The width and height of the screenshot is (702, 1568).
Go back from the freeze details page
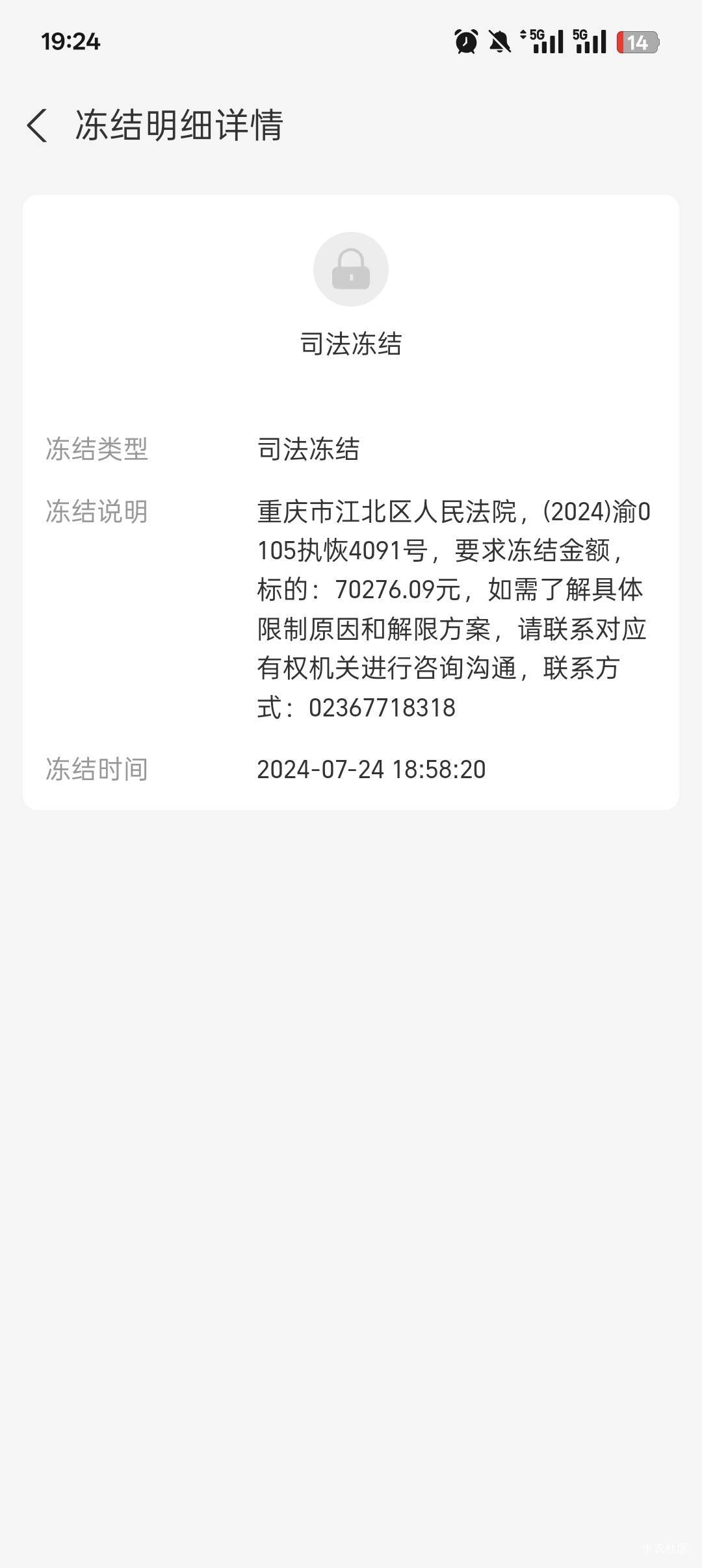tap(37, 125)
